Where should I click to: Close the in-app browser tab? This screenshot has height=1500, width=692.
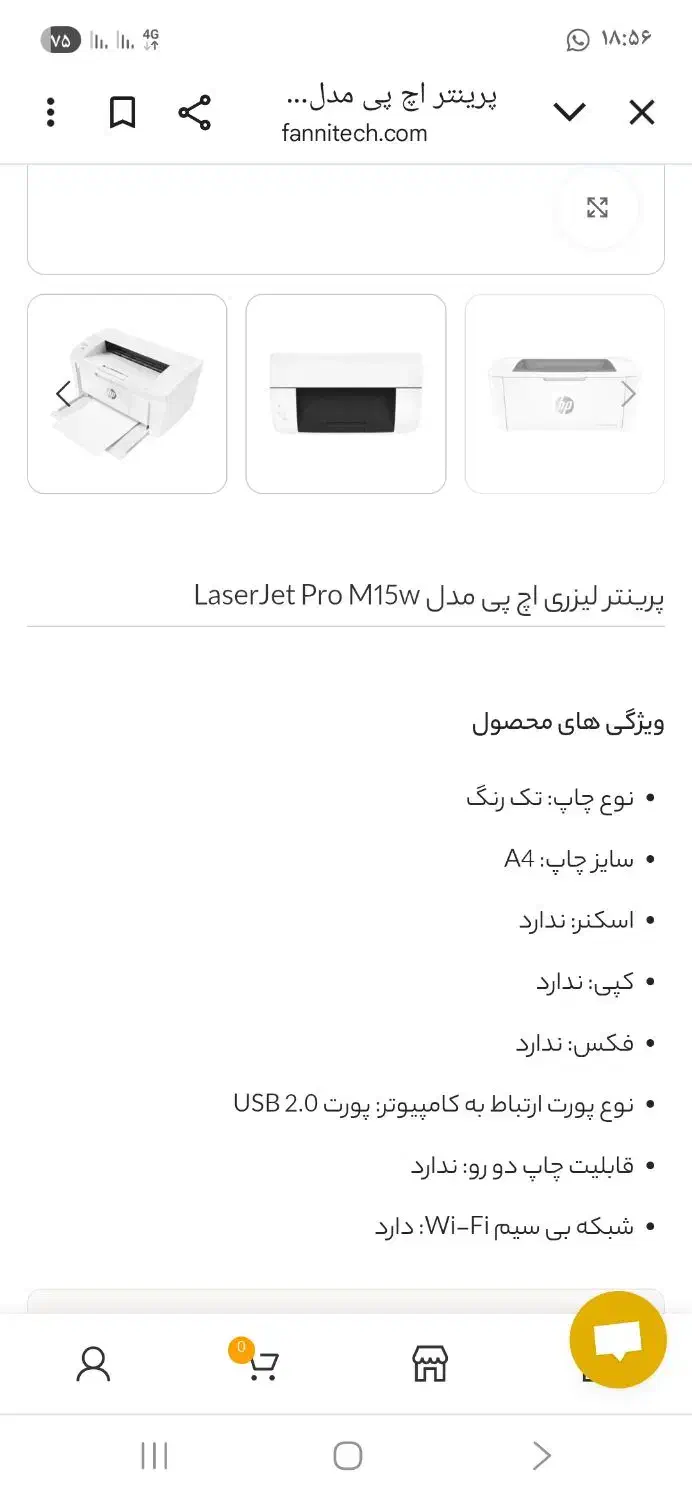click(x=641, y=113)
